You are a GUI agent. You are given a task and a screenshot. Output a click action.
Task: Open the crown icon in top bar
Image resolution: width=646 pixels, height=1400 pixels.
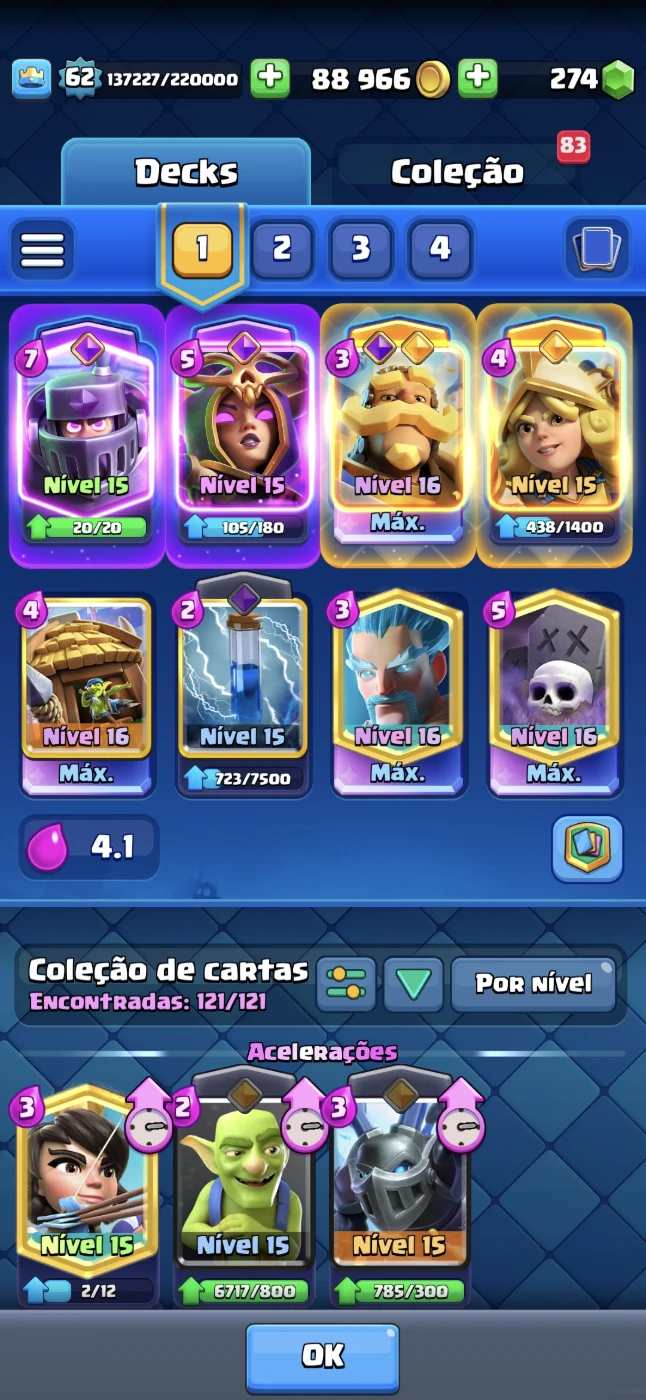(31, 79)
